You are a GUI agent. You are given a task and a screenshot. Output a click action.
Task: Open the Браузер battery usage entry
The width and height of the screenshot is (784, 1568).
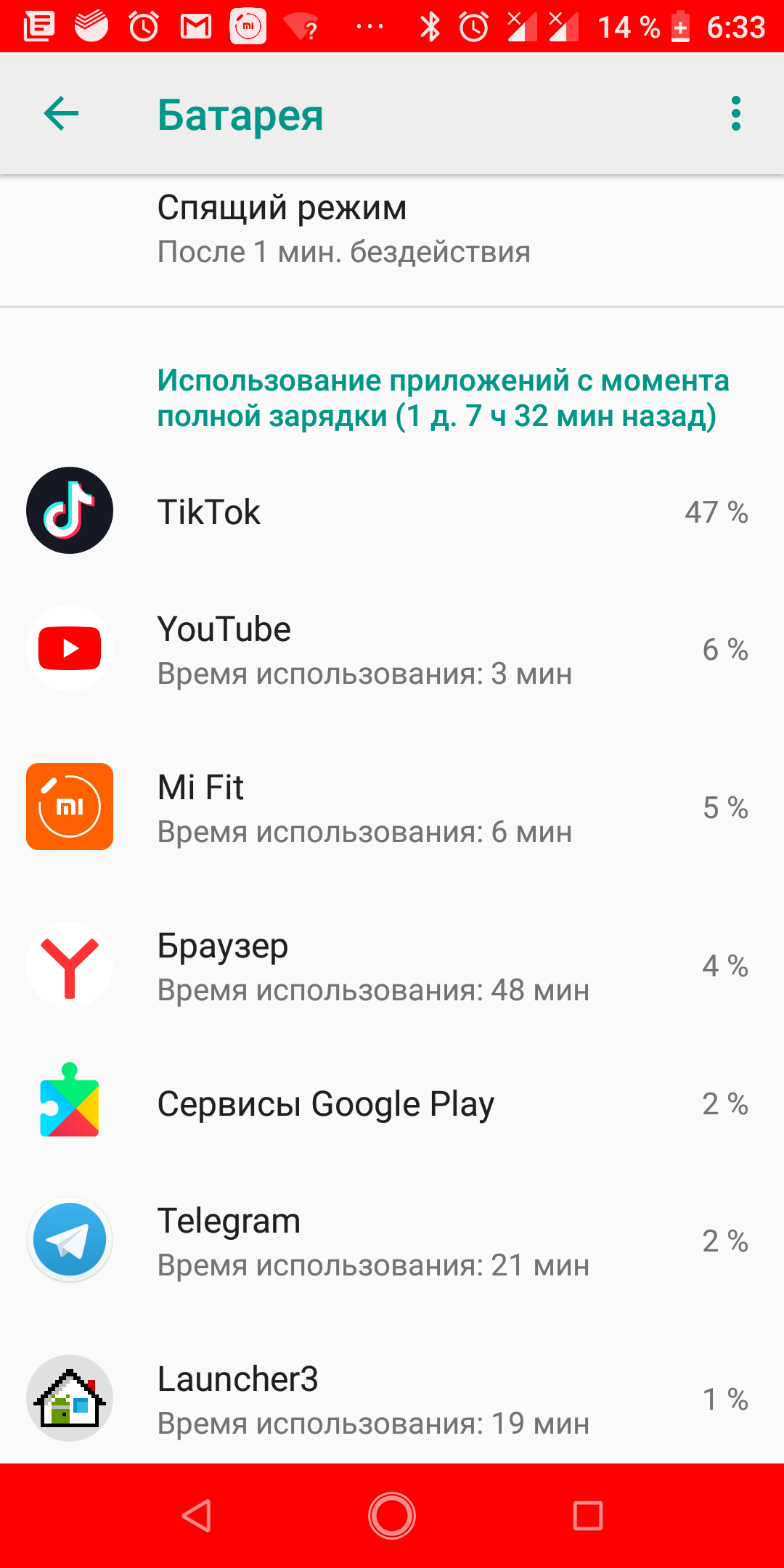(392, 965)
